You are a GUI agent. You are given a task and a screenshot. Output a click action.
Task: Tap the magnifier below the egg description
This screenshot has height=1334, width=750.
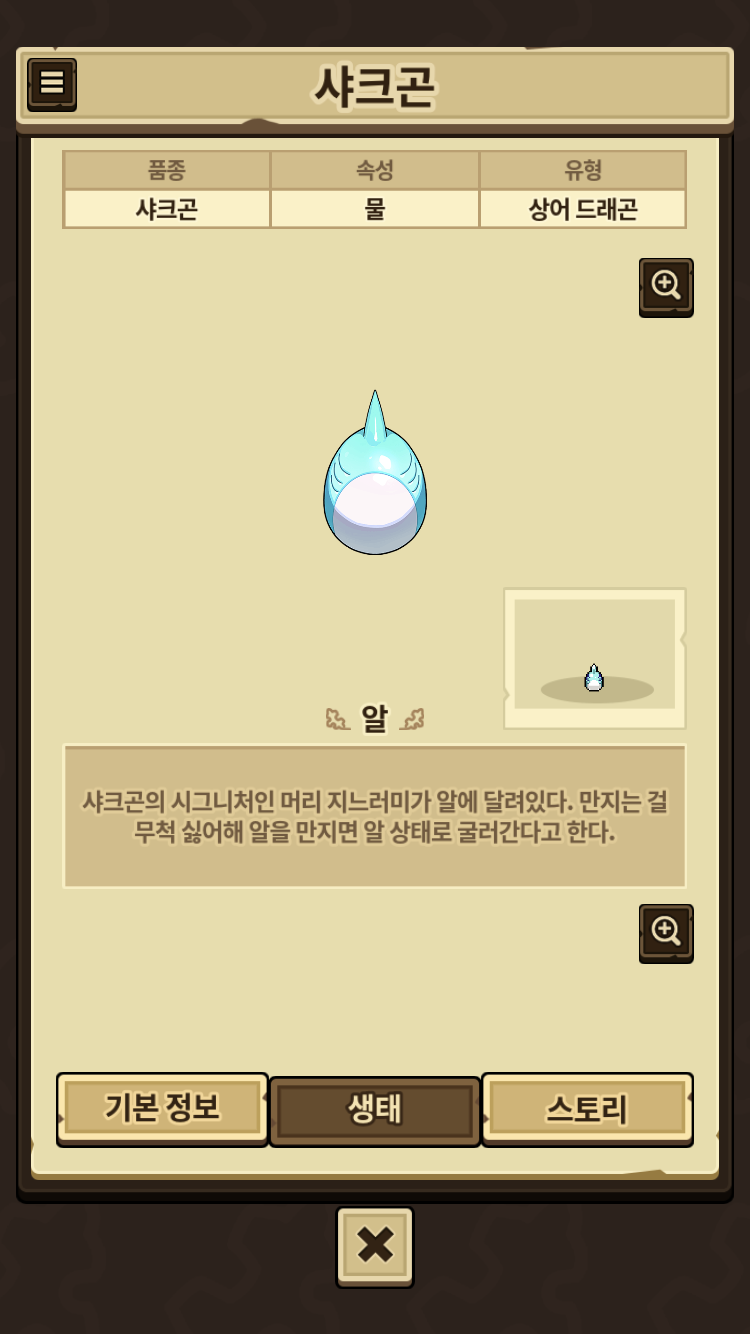pos(666,932)
